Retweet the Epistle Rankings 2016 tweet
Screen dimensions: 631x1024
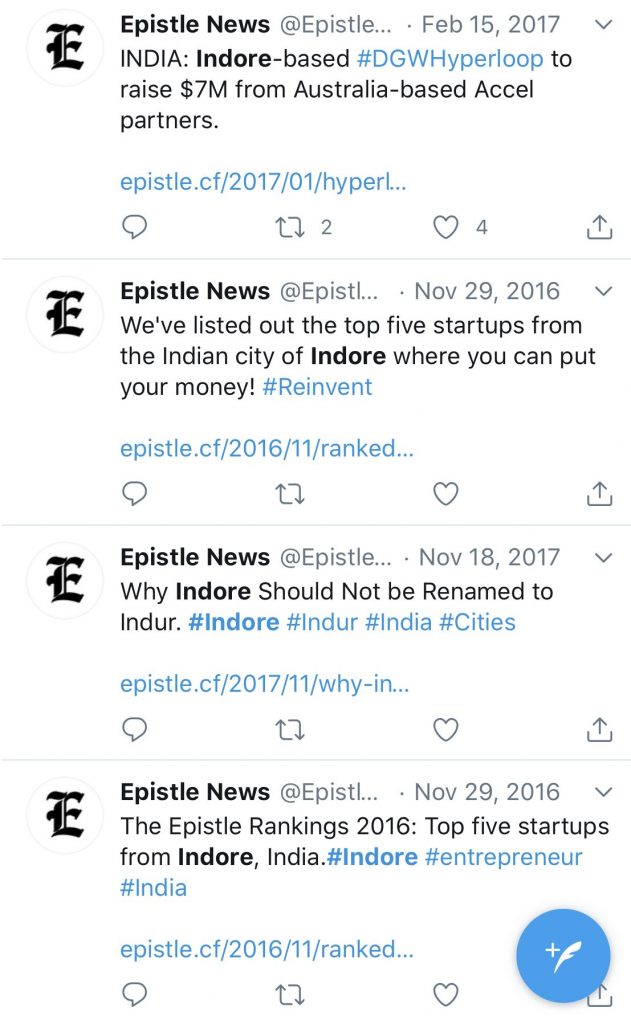(x=289, y=995)
